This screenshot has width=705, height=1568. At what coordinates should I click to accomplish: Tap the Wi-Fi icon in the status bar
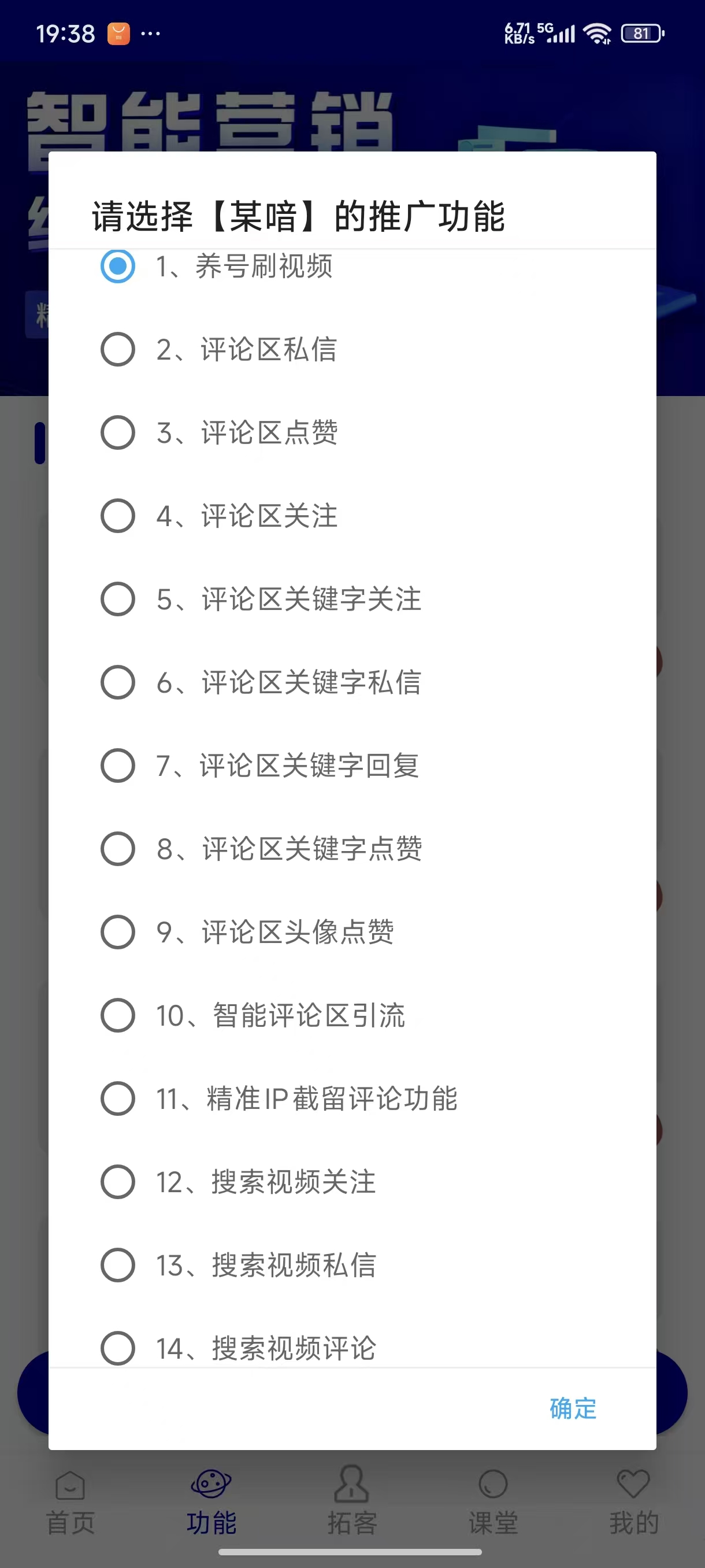[596, 34]
